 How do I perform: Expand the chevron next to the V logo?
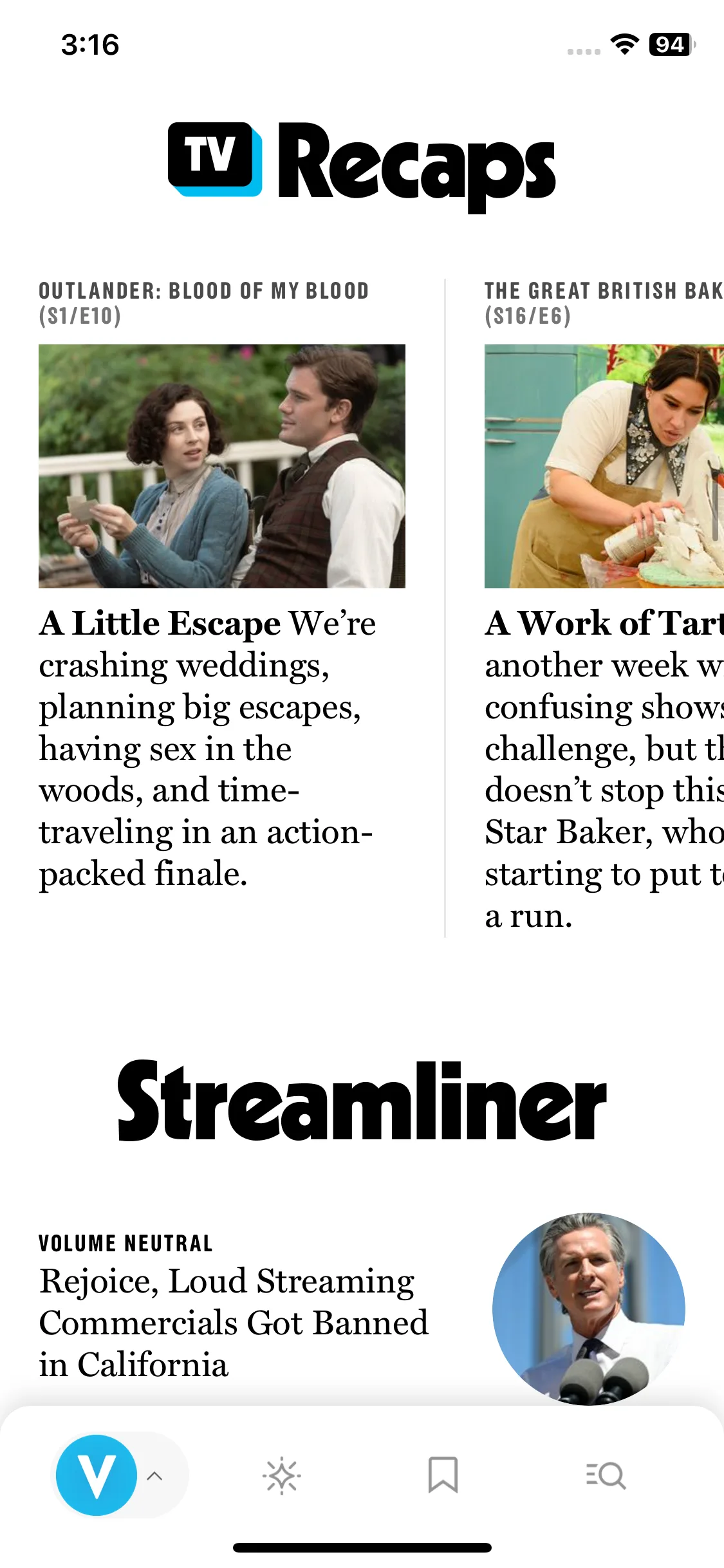point(154,1476)
